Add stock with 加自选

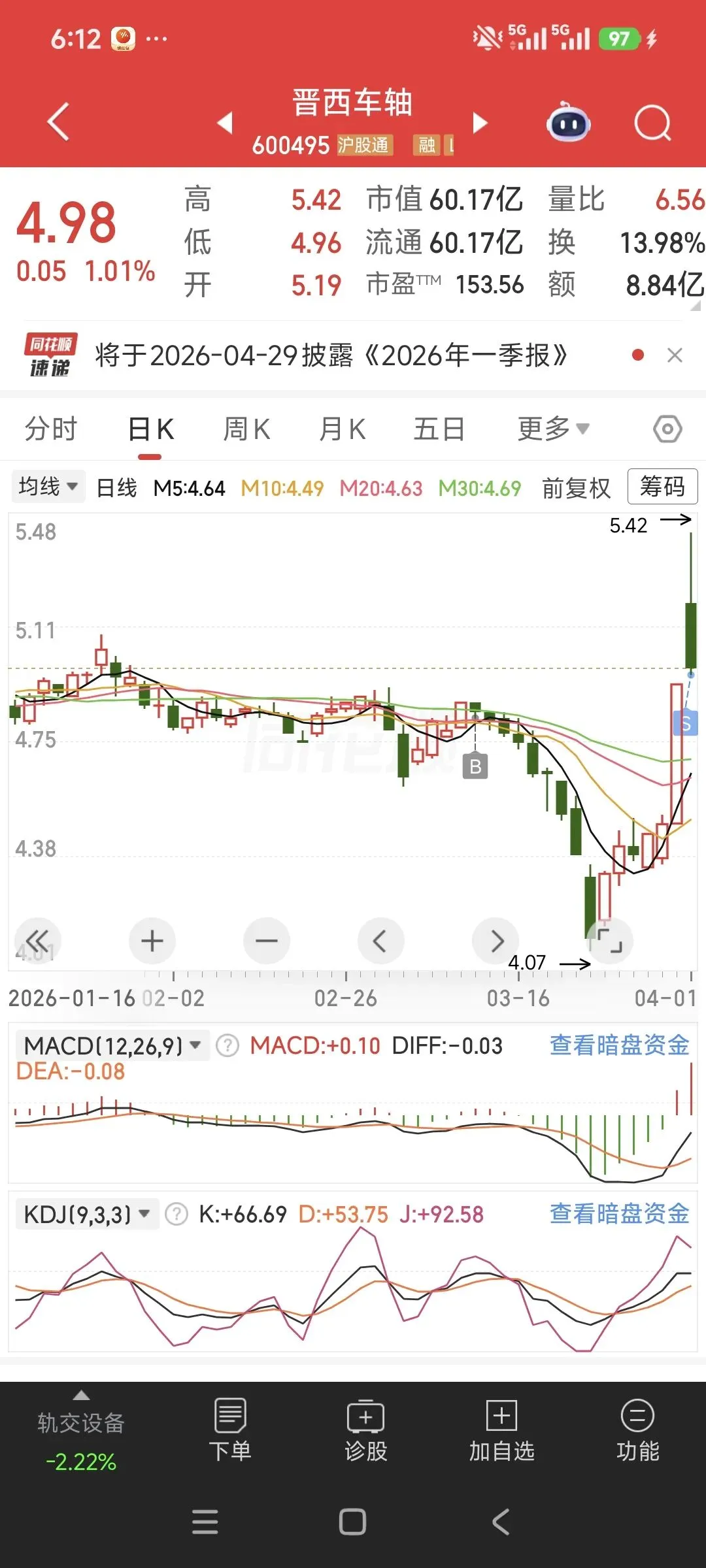pyautogui.click(x=501, y=1429)
